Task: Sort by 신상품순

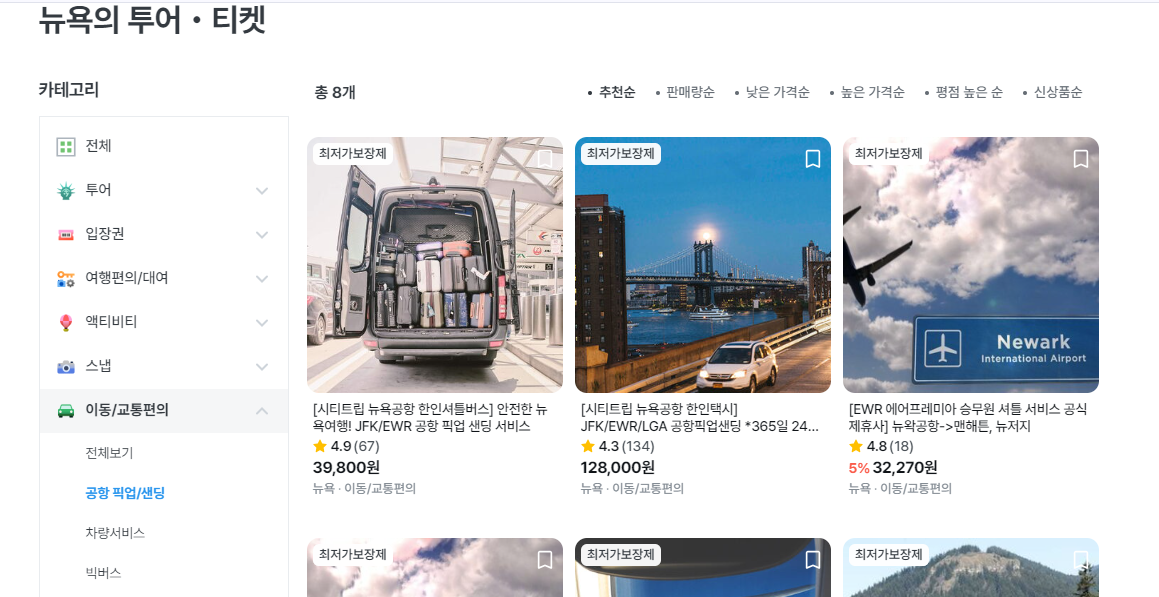Action: click(1057, 92)
